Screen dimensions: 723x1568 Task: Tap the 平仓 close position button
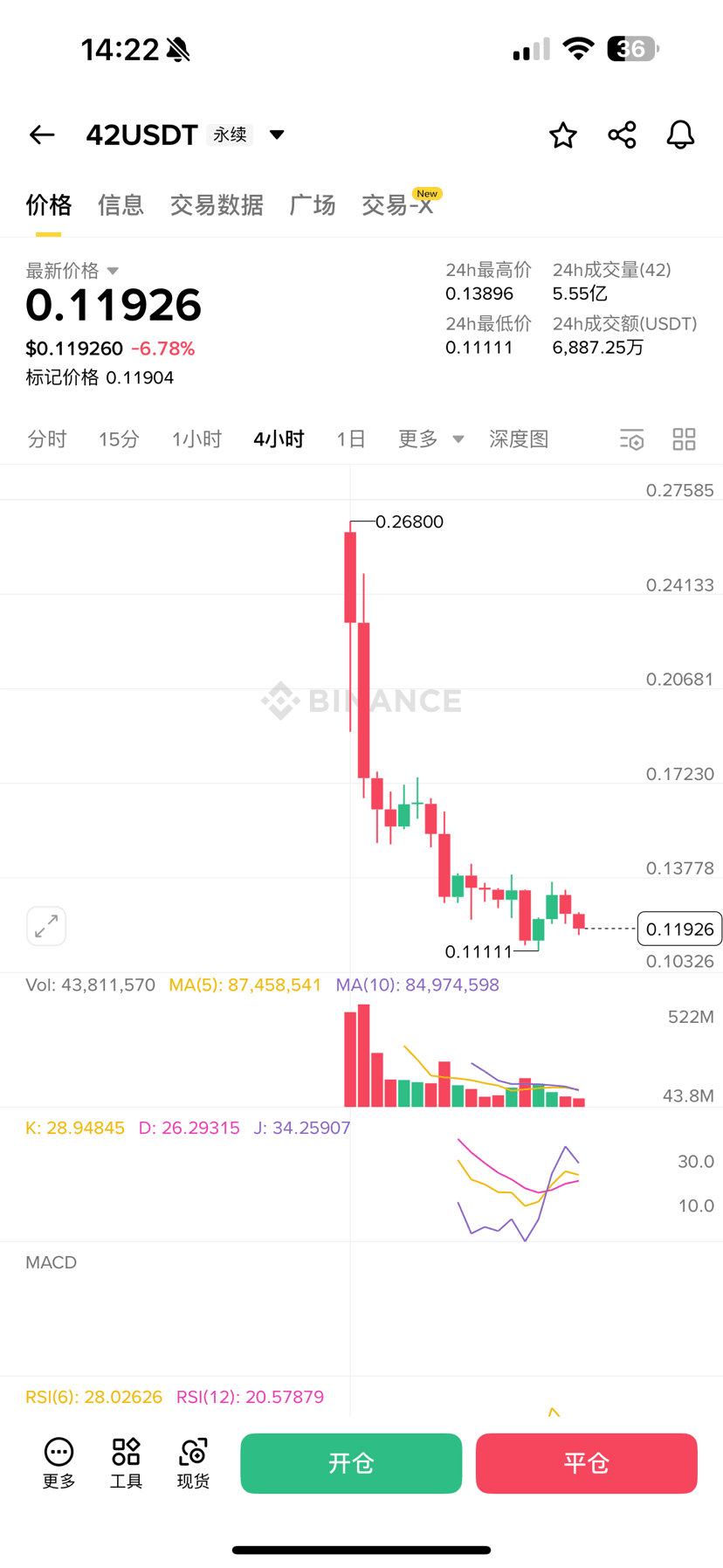[x=586, y=1463]
